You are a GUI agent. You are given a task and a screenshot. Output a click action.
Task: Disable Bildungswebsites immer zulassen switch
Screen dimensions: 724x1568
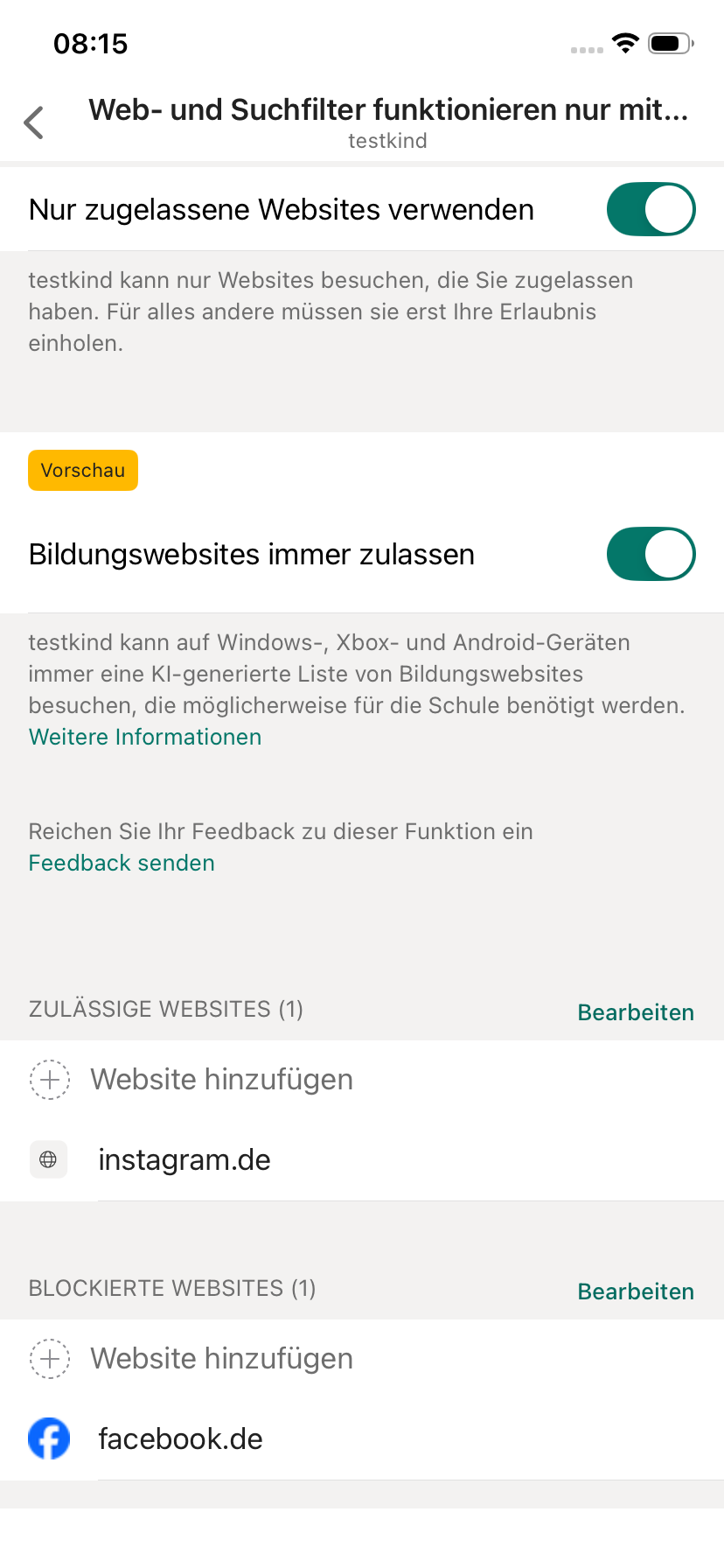point(651,554)
